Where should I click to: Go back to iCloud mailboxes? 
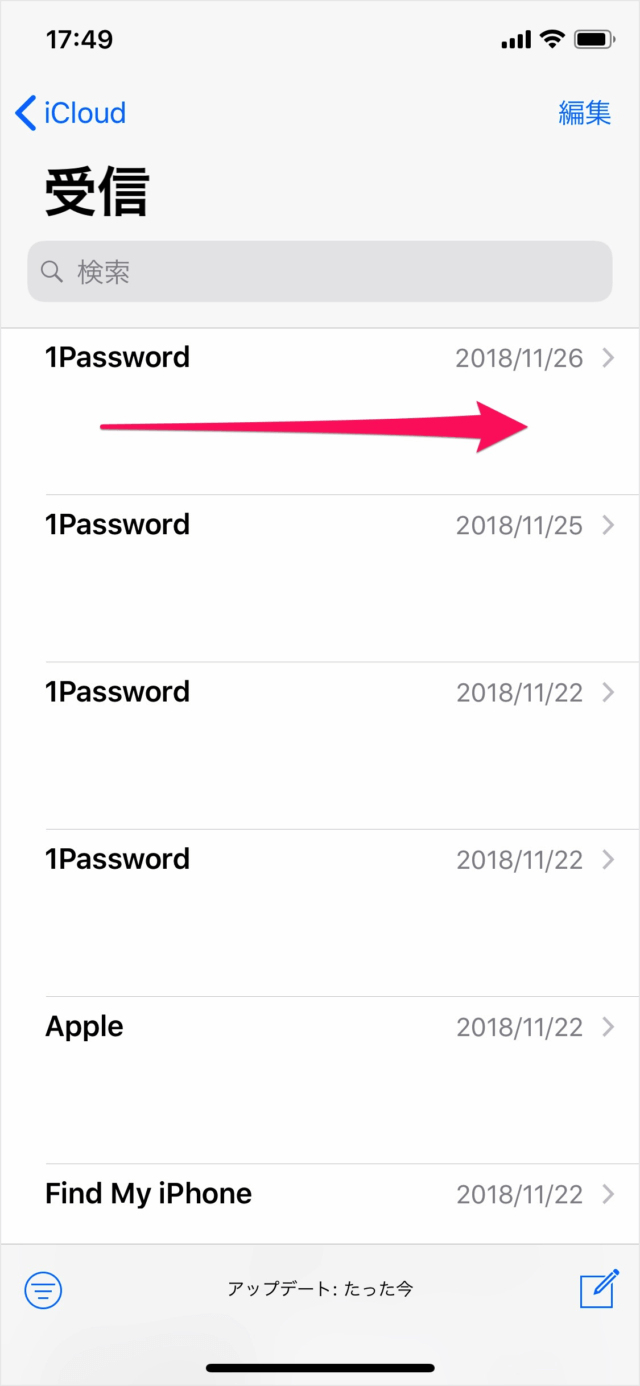tap(71, 113)
